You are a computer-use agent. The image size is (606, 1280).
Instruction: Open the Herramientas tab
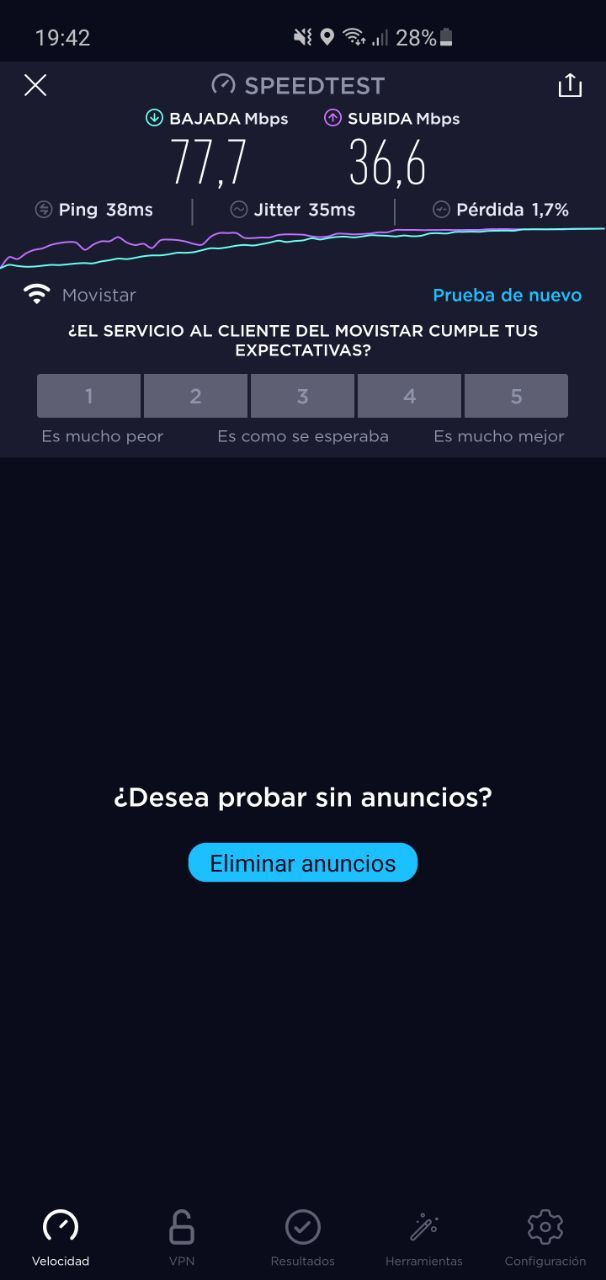coord(424,1237)
